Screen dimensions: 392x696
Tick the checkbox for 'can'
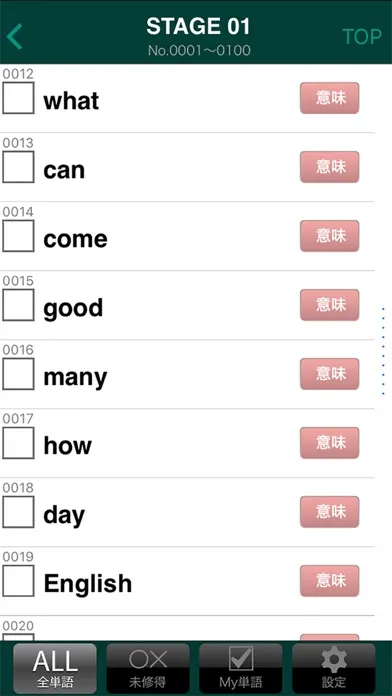coord(18,167)
